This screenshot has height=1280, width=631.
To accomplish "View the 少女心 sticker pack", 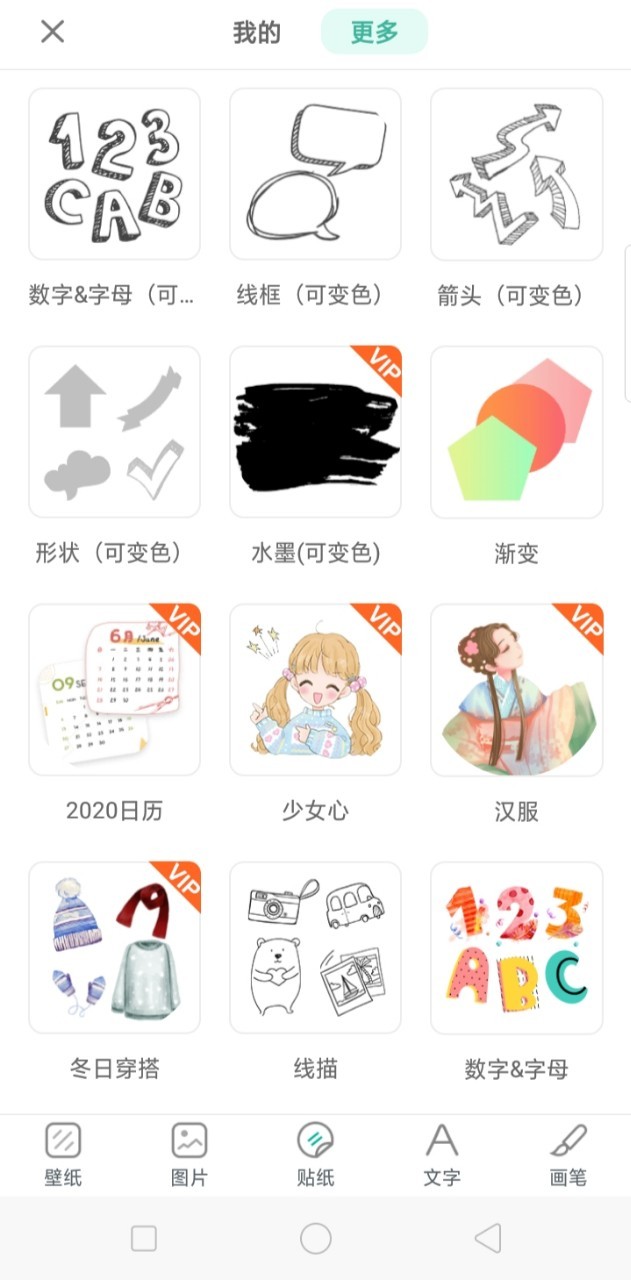I will 315,690.
